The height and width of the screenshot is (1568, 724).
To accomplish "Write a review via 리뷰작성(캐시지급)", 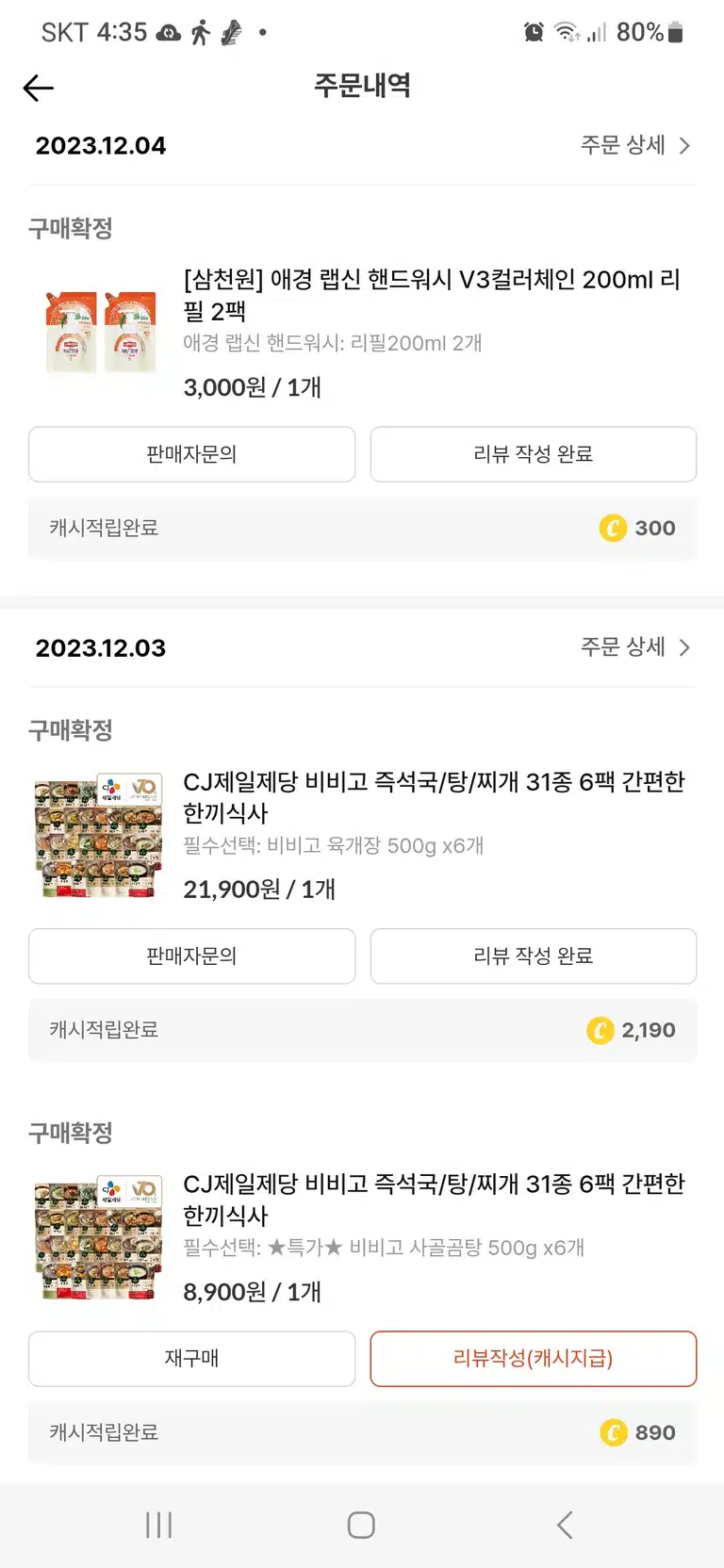I will [x=533, y=1359].
